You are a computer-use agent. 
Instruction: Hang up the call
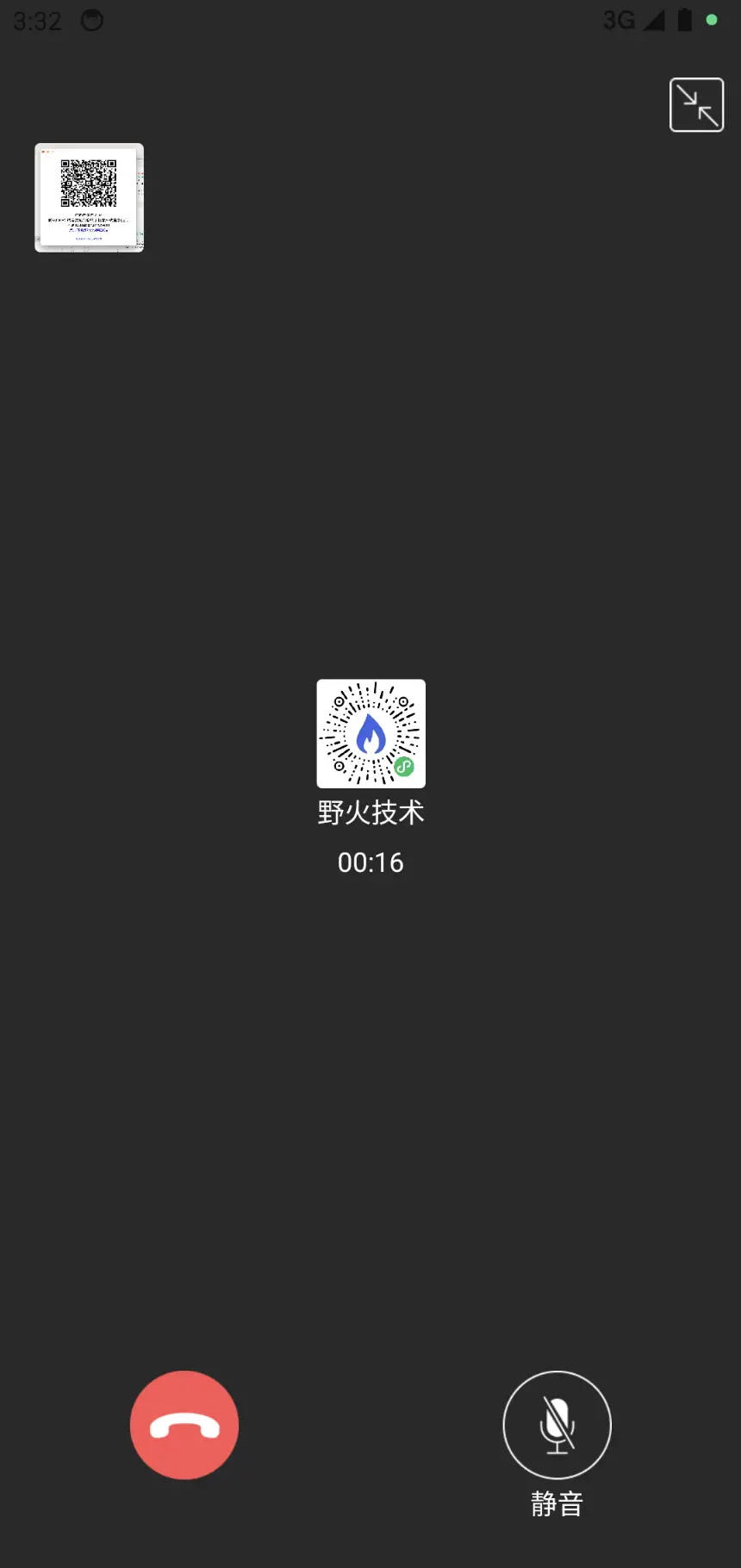pos(184,1425)
